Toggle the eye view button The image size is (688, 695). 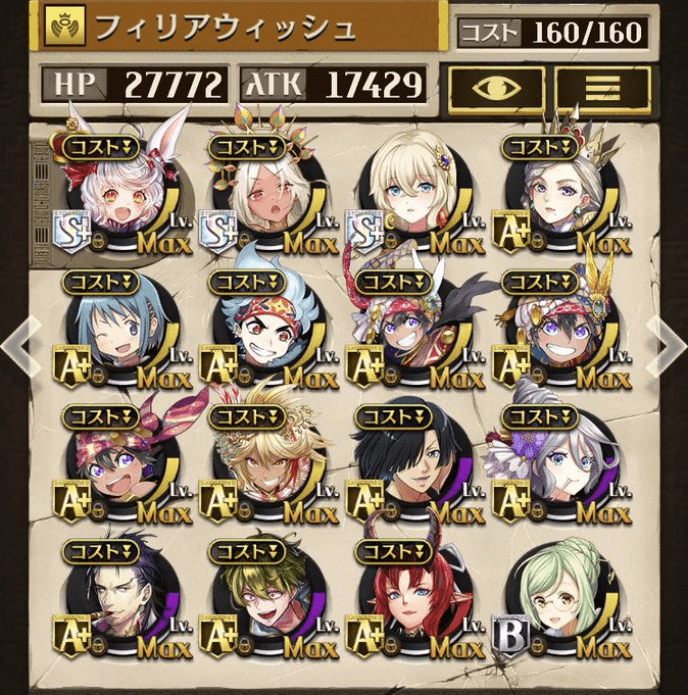coord(496,85)
